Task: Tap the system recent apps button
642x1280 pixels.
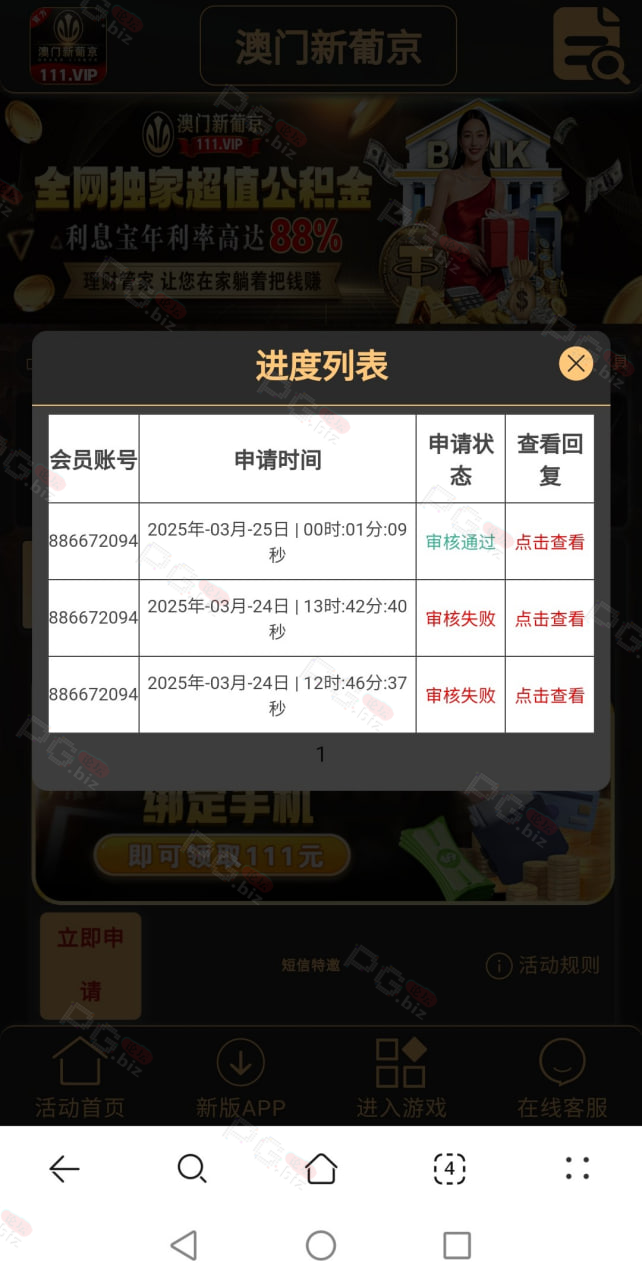Action: point(457,1245)
